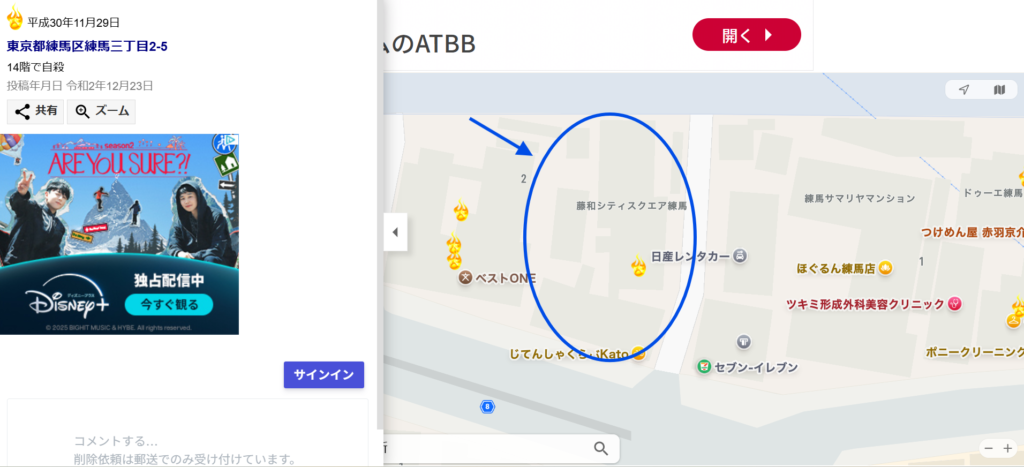Open the ツキミ形成外科美容クリニック place marker
Viewport: 1024px width, 467px height.
954,303
